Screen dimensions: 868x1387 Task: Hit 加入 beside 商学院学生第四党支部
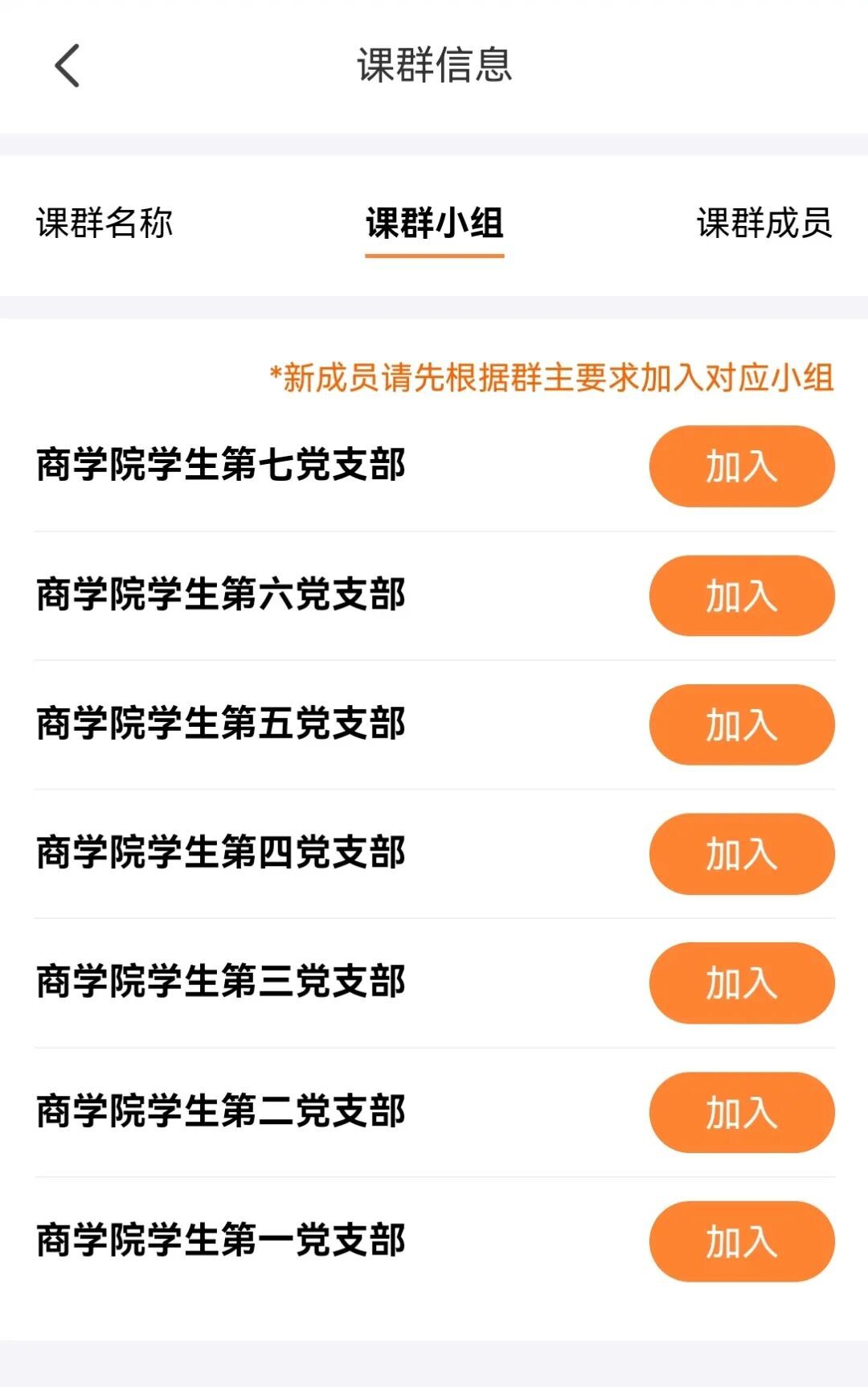point(741,854)
